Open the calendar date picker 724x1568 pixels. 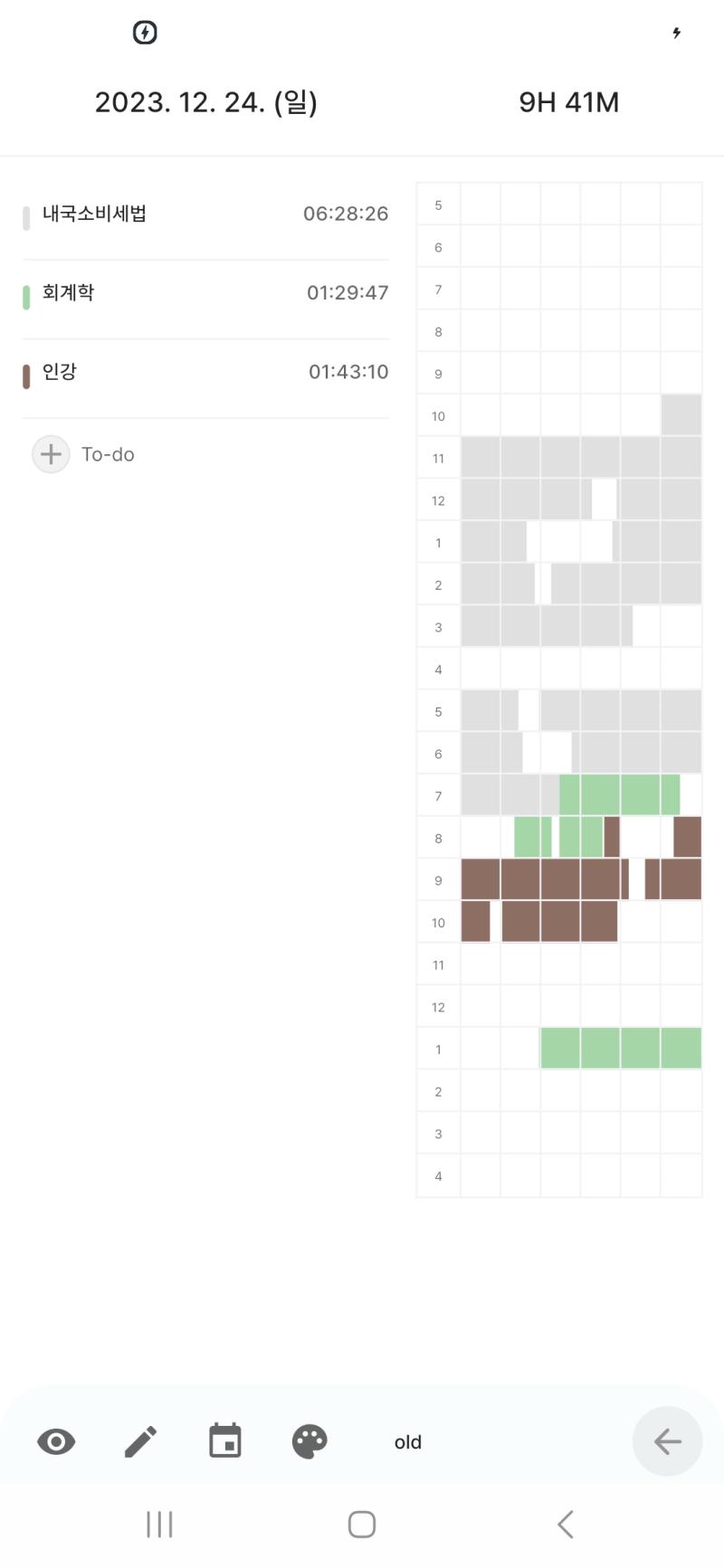(225, 1440)
